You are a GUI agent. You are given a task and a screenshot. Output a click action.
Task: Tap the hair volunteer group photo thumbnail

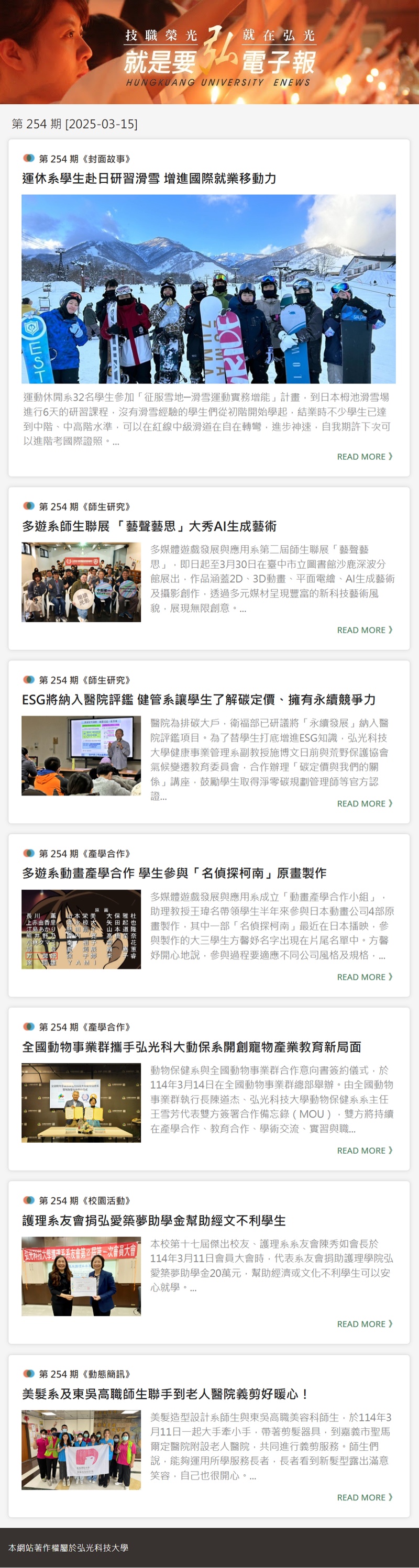81,1450
